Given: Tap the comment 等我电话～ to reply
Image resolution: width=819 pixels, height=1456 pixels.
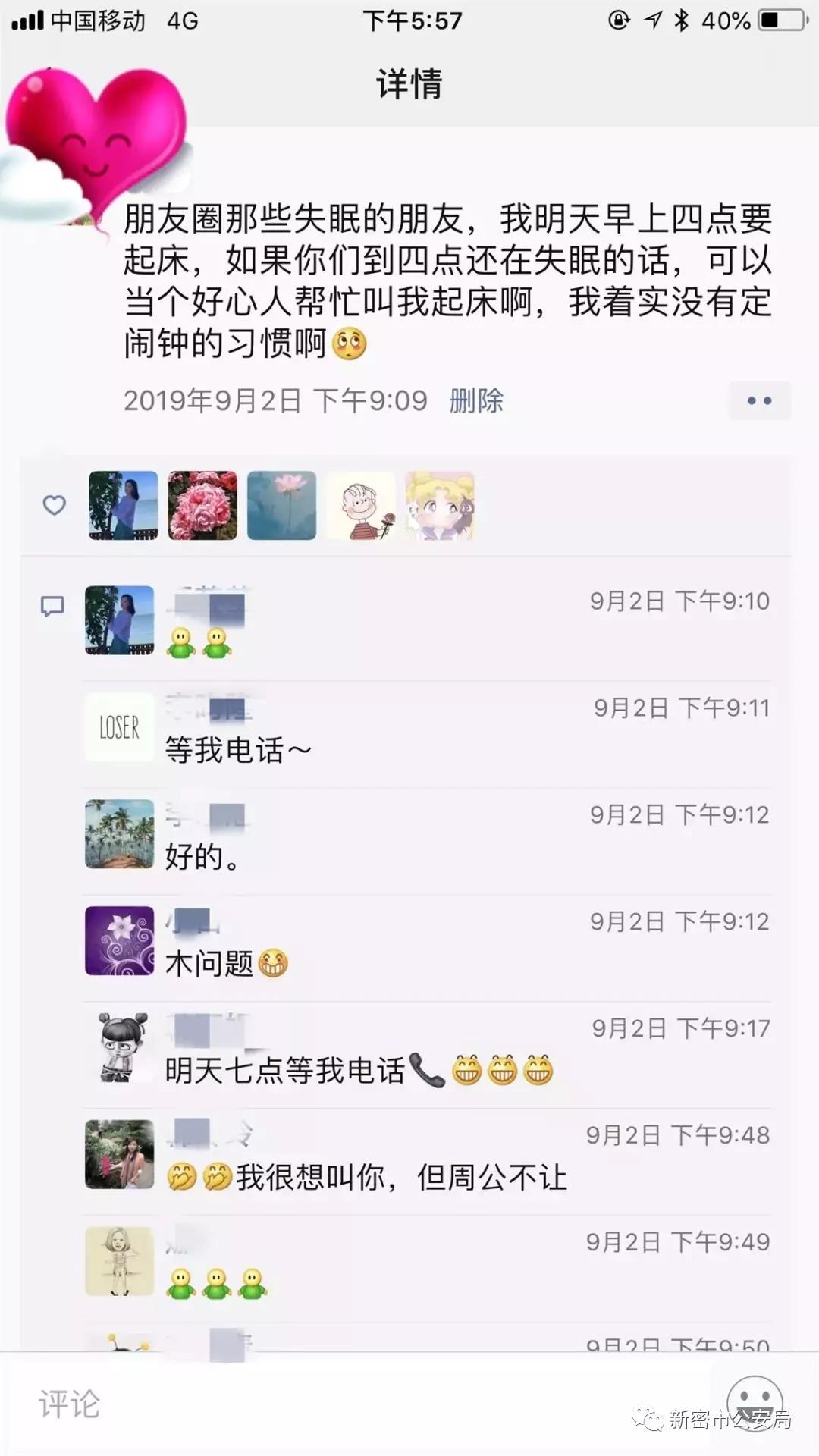Looking at the screenshot, I should click(x=238, y=751).
